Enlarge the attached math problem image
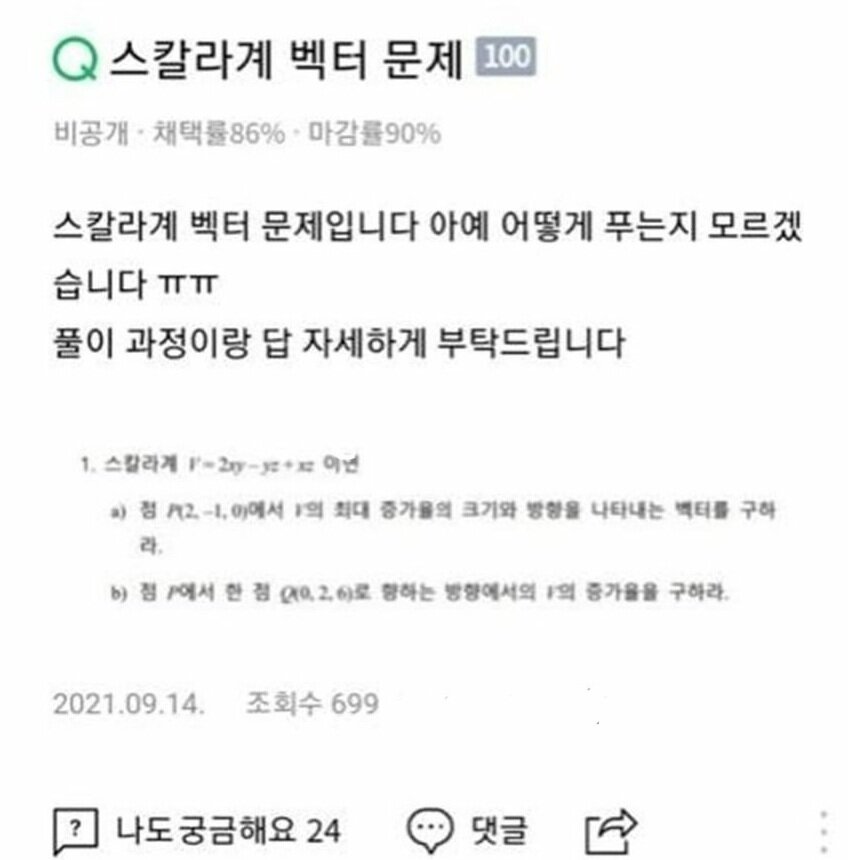This screenshot has width=848, height=860. pyautogui.click(x=427, y=529)
